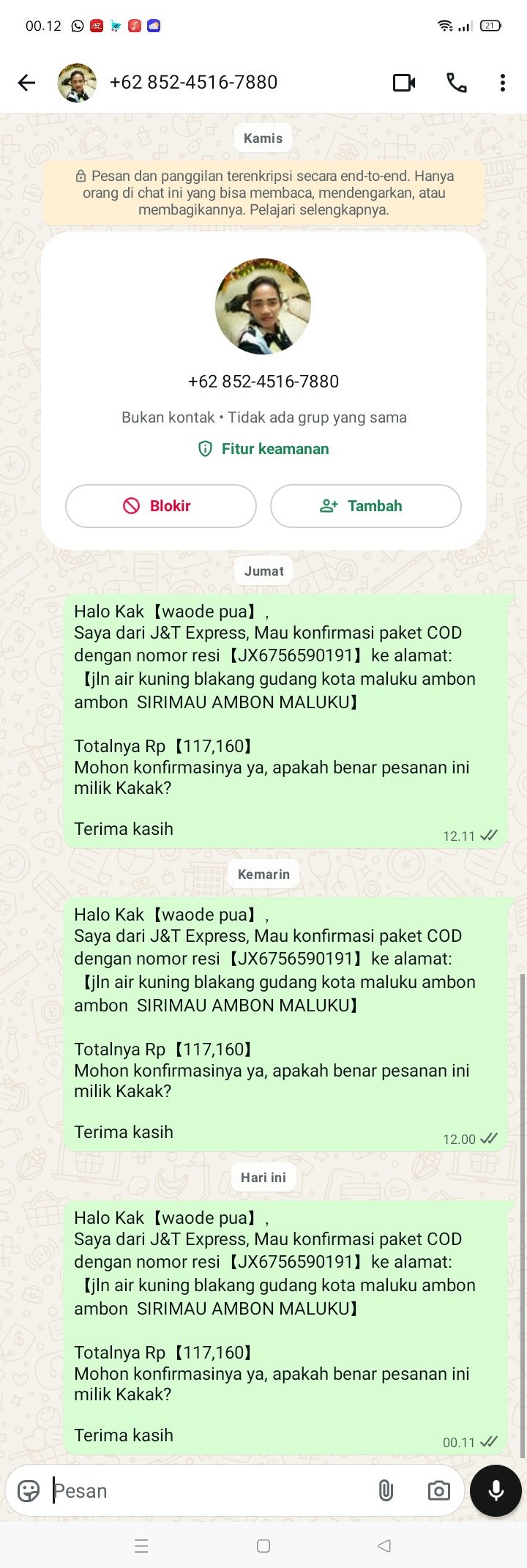Open Fitur keamanan safety tools
The height and width of the screenshot is (1568, 527).
coord(263,449)
